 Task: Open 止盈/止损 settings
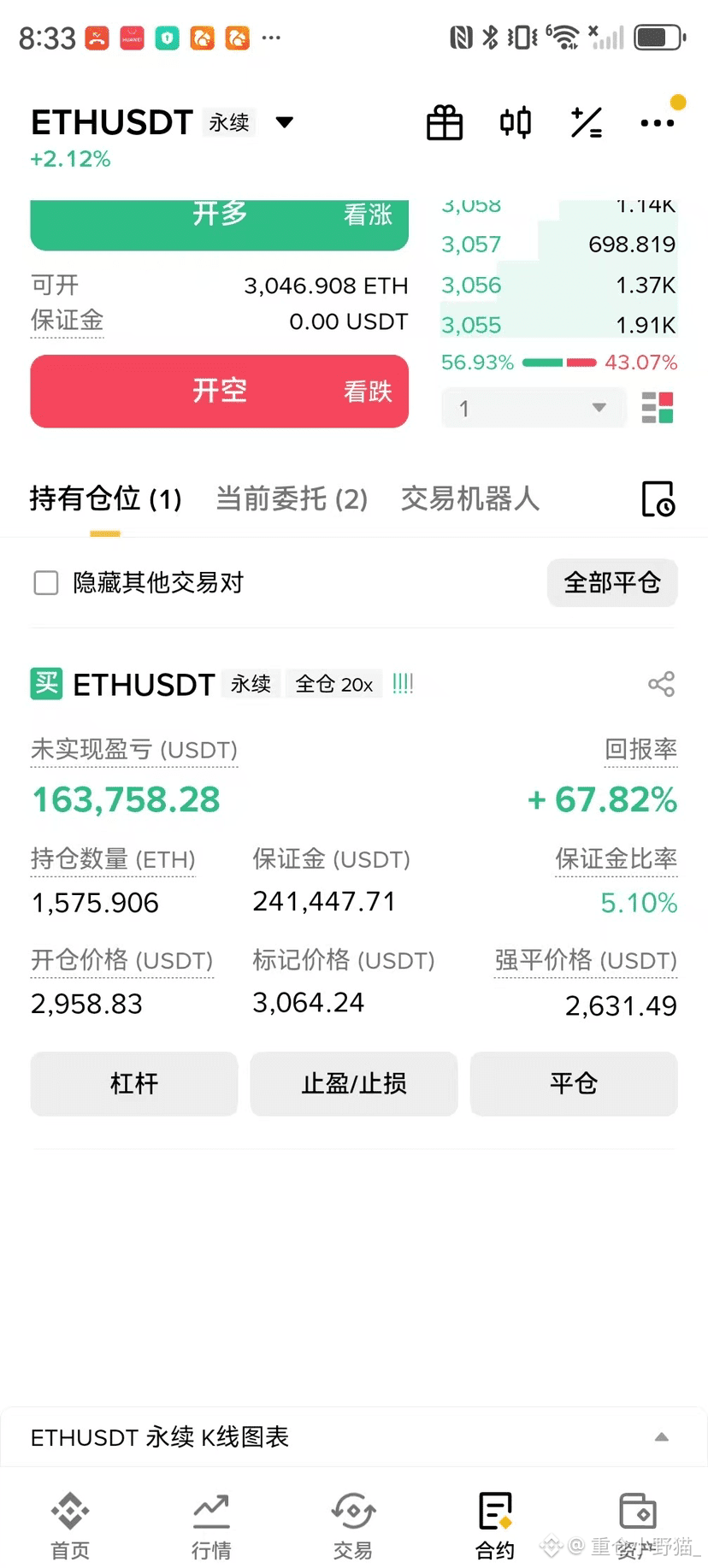353,1083
